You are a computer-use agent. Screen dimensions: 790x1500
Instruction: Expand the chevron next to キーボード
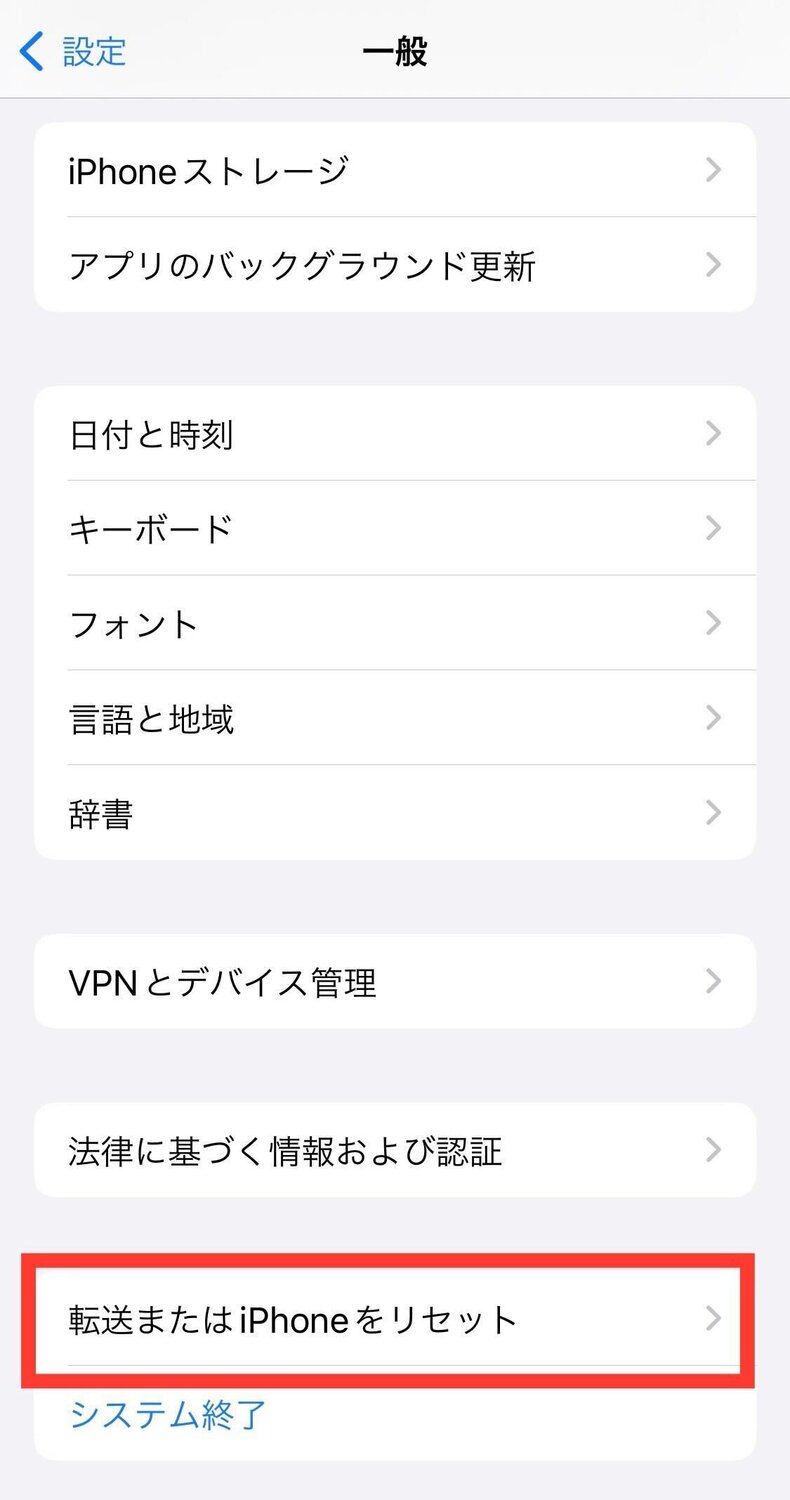[x=713, y=528]
